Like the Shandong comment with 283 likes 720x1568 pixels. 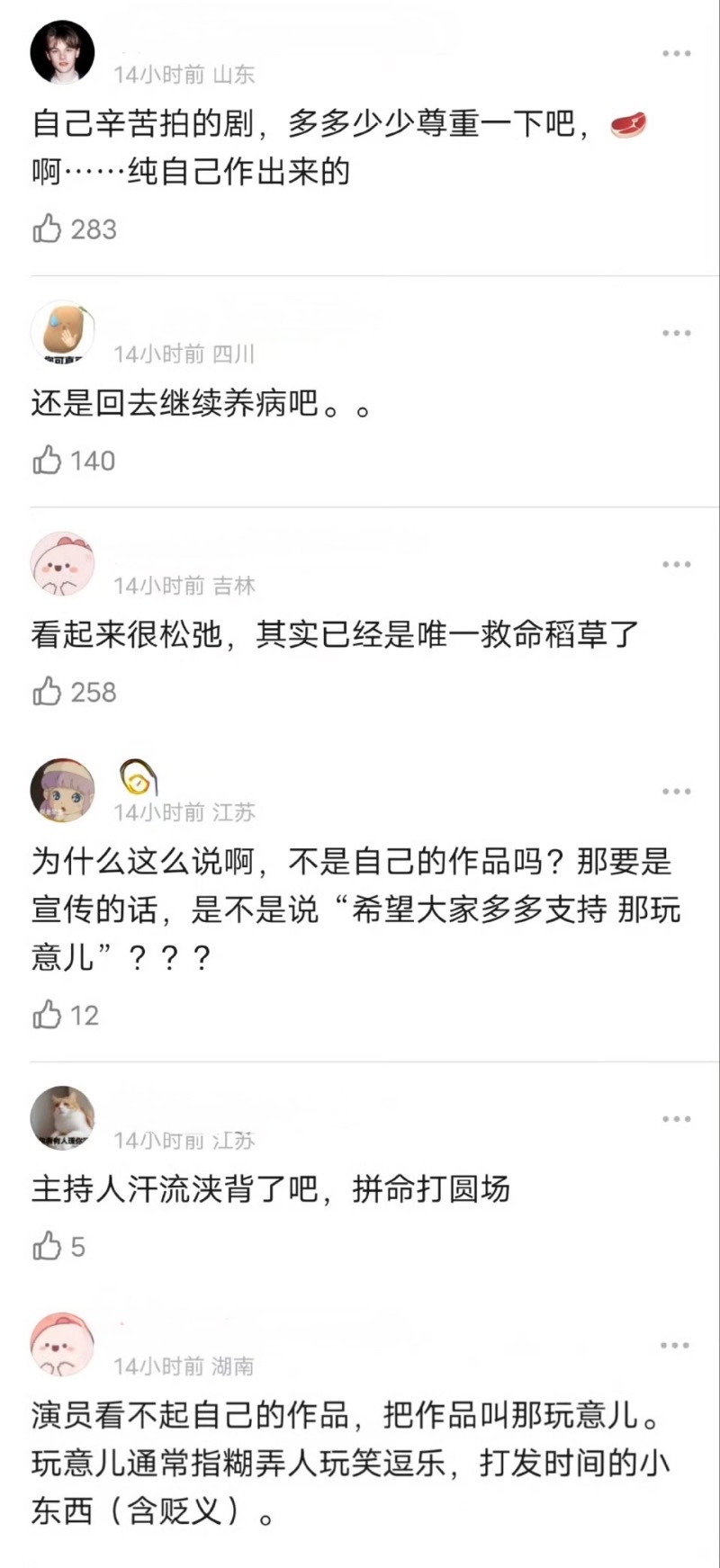(x=47, y=229)
